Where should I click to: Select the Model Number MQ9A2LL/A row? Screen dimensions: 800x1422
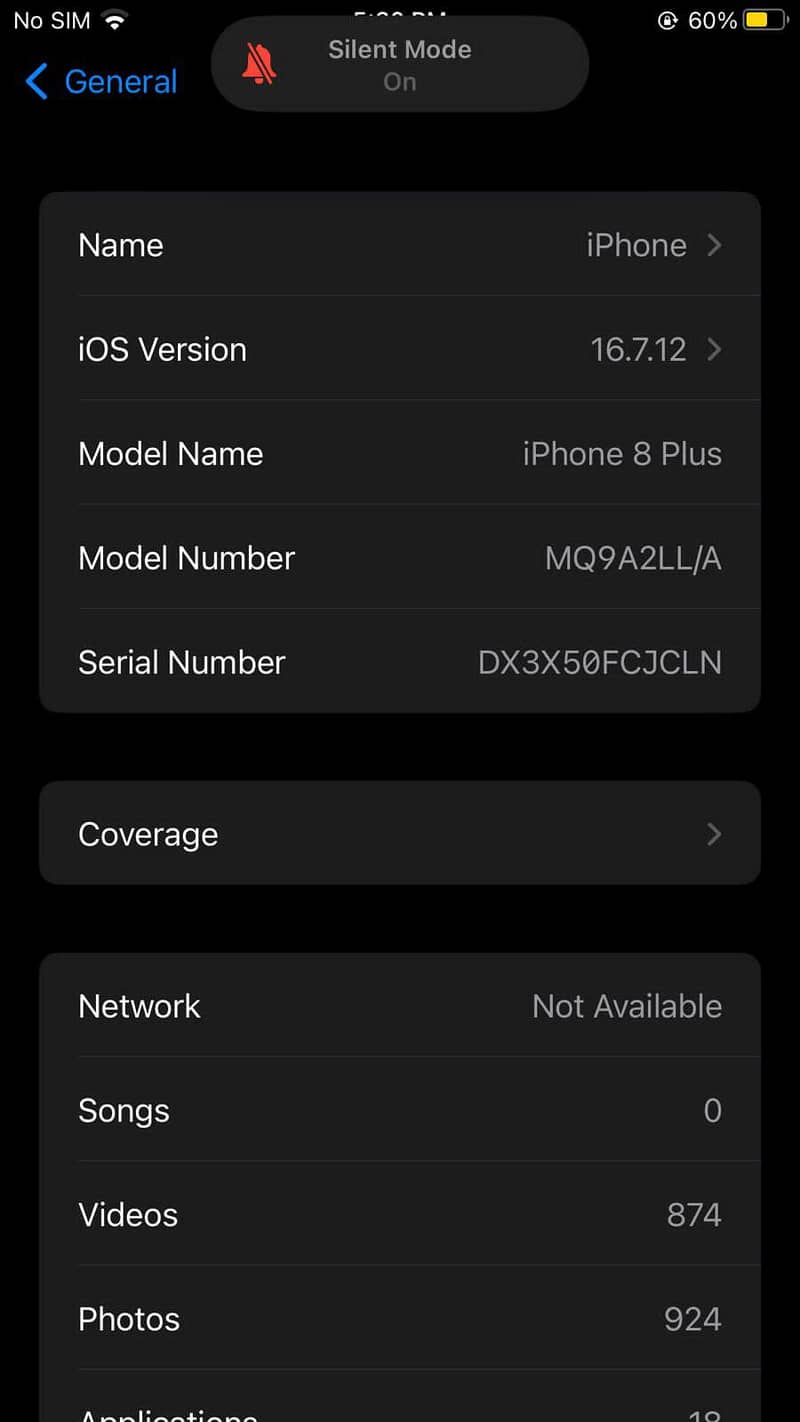pos(400,558)
